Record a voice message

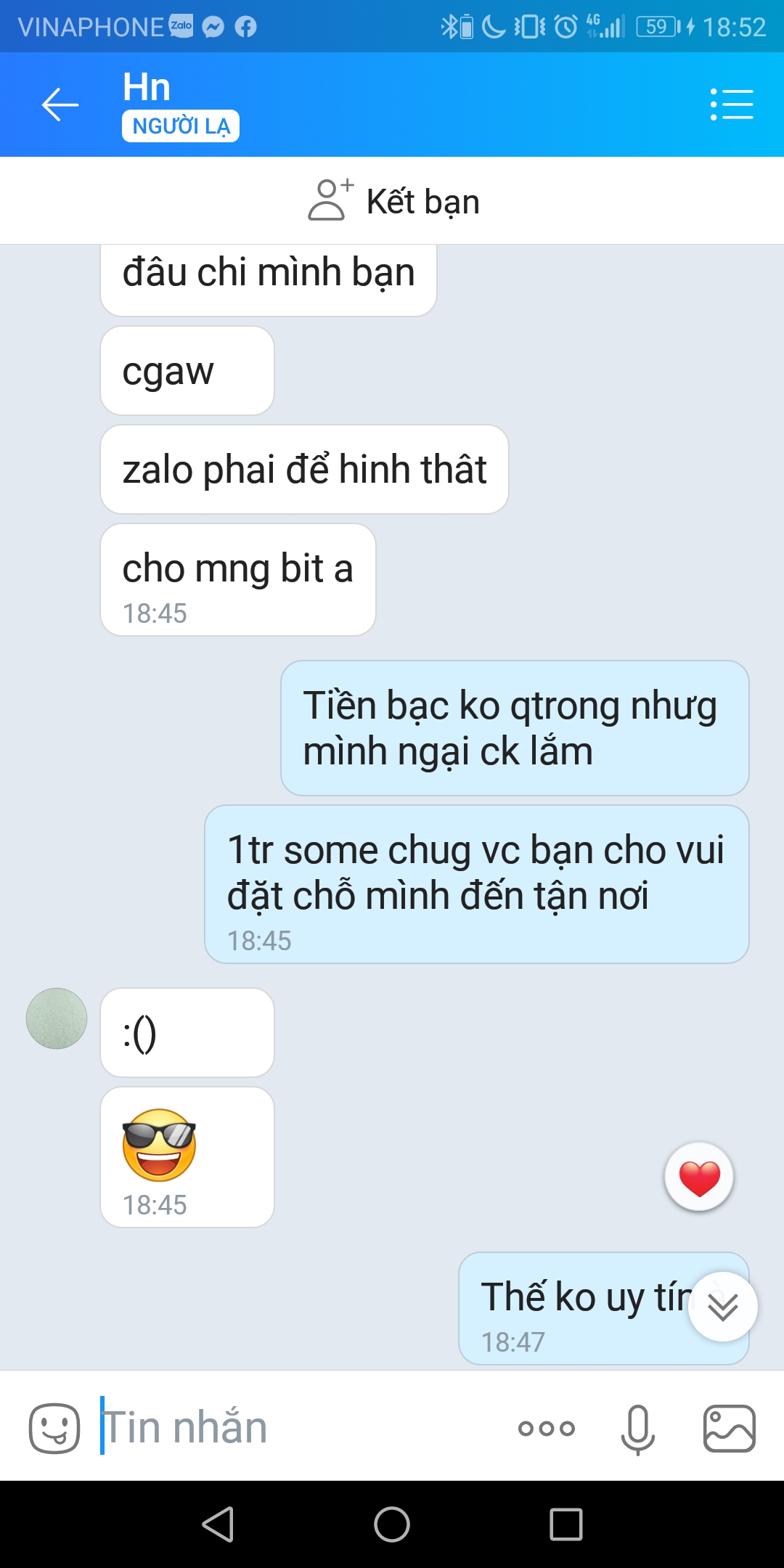(x=638, y=1429)
